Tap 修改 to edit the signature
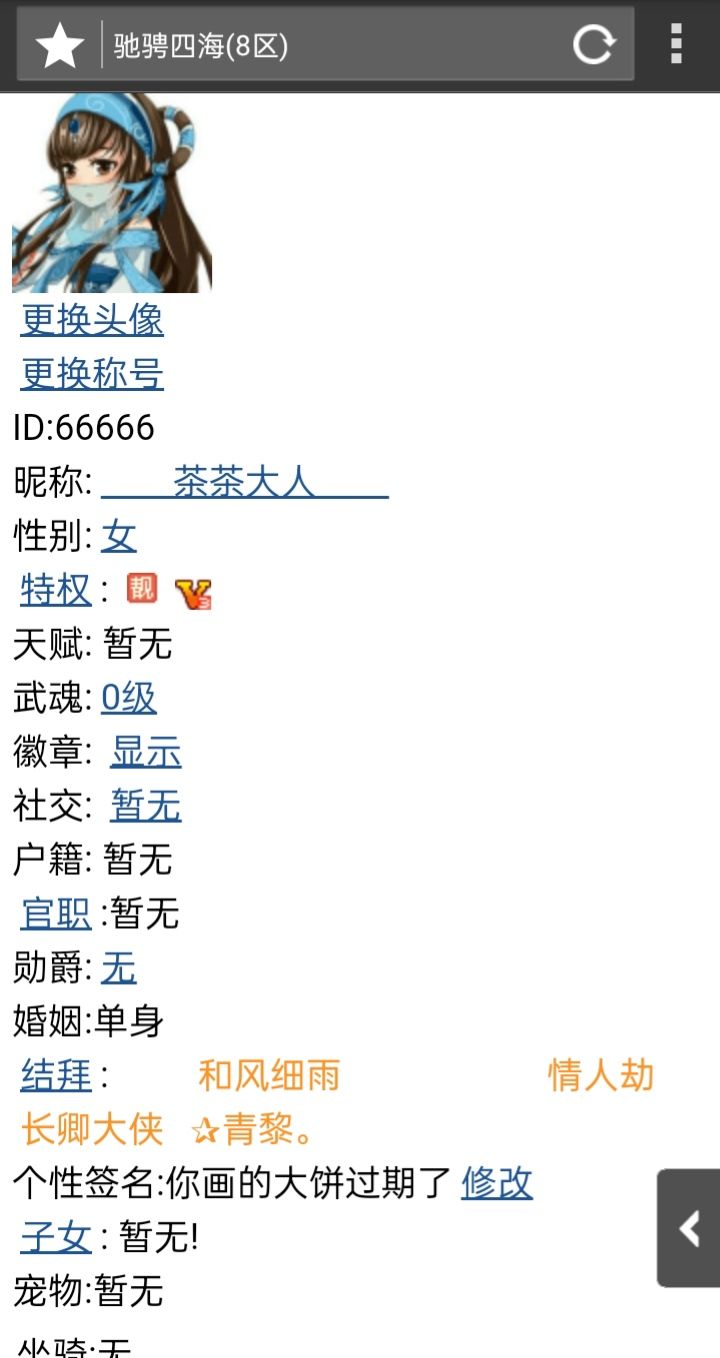The height and width of the screenshot is (1358, 720). 497,1184
